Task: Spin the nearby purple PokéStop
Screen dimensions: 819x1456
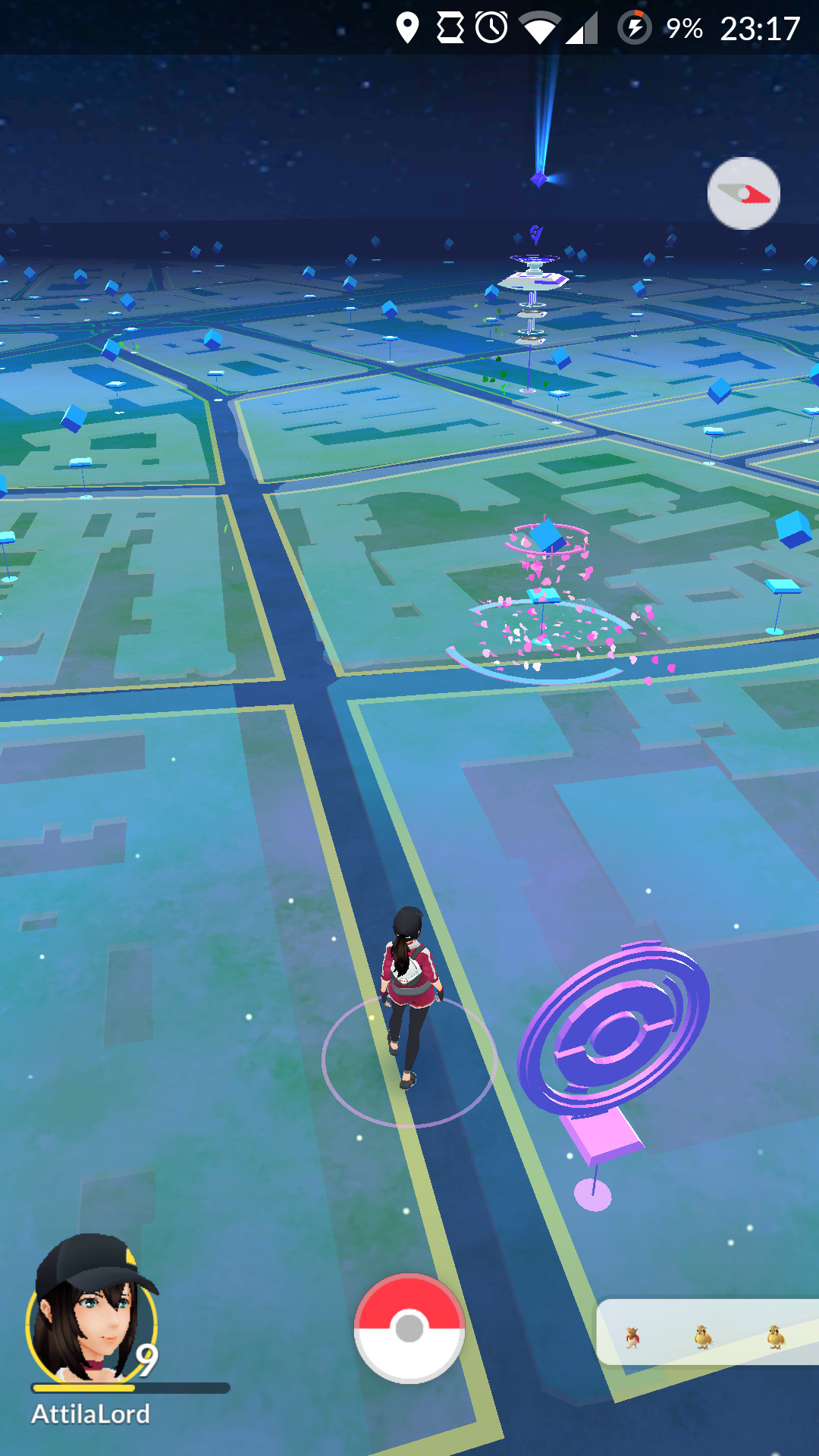Action: [613, 1031]
